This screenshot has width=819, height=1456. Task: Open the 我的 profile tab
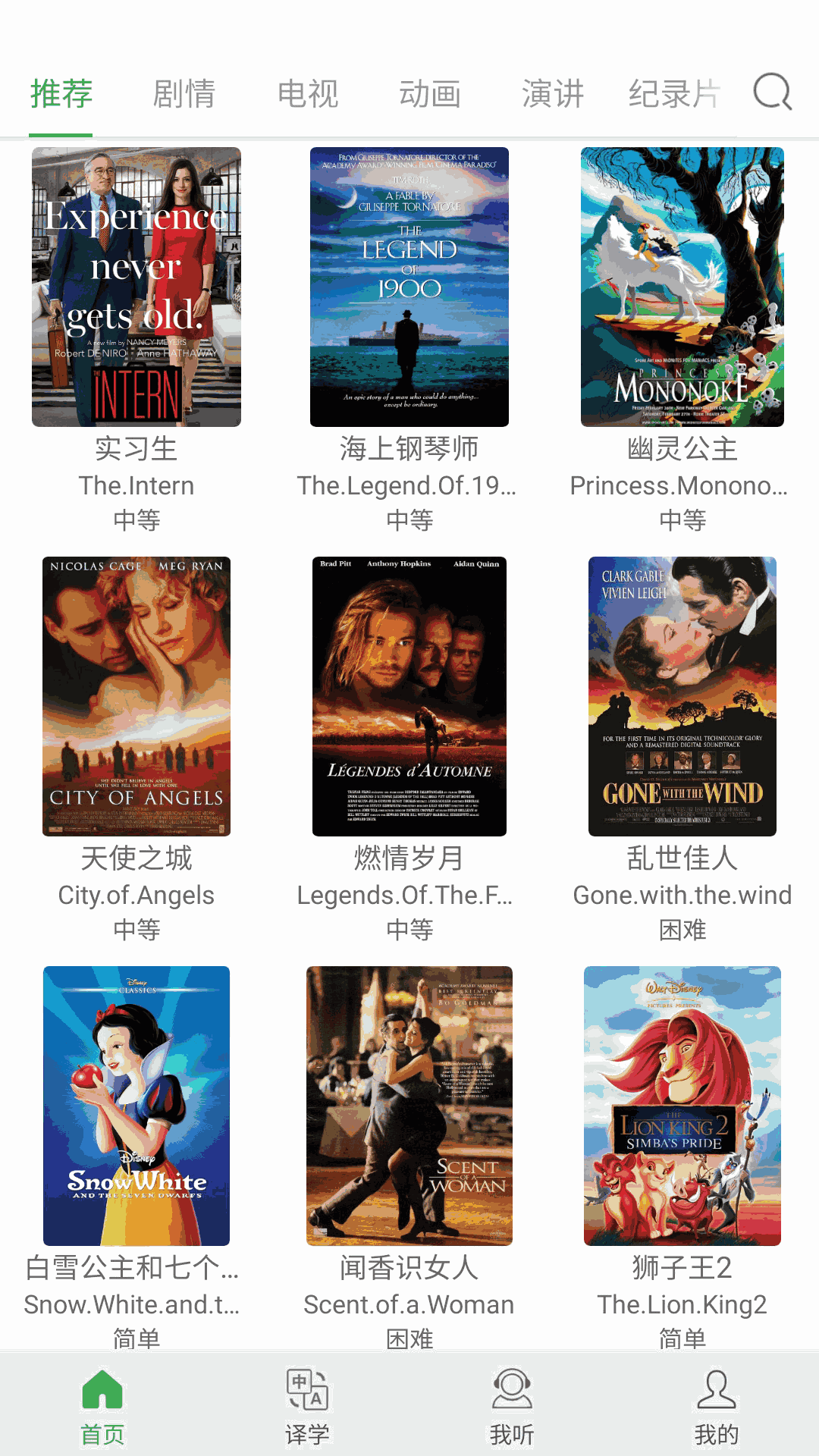pyautogui.click(x=717, y=1405)
